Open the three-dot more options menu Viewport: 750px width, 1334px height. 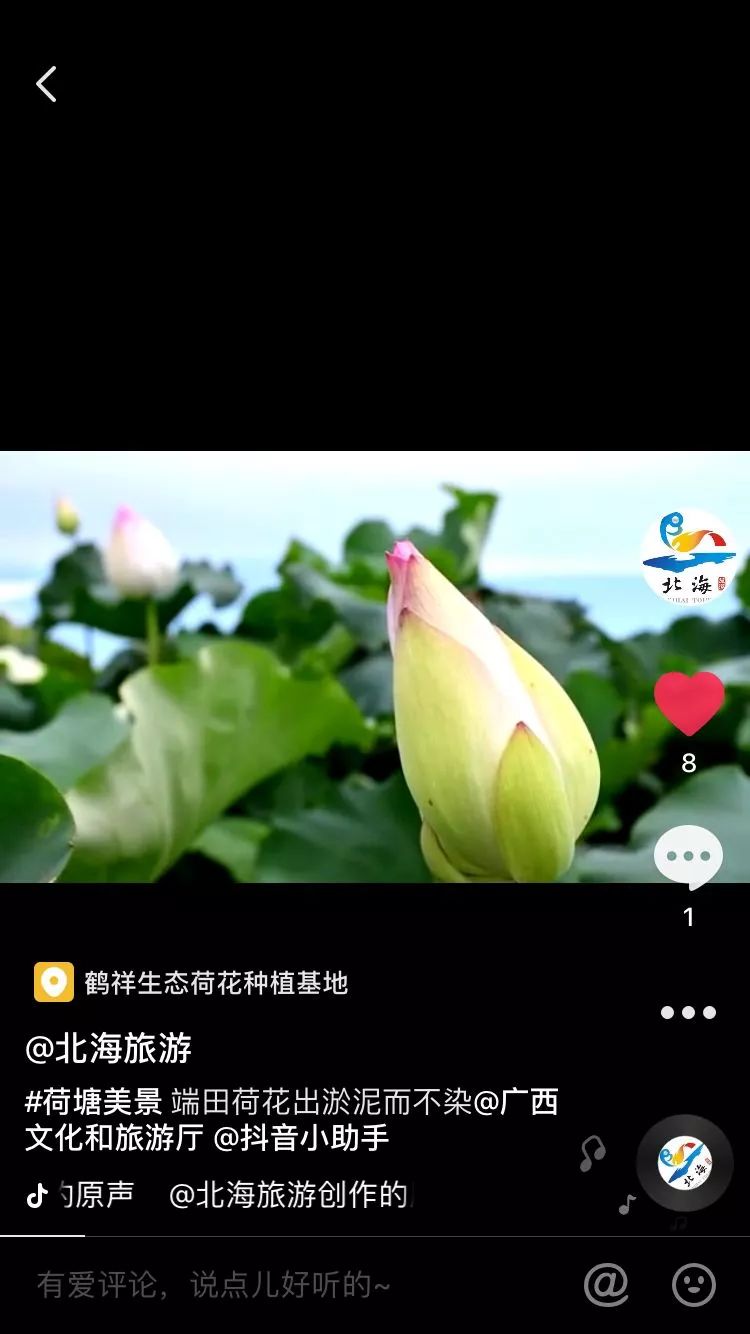688,1012
